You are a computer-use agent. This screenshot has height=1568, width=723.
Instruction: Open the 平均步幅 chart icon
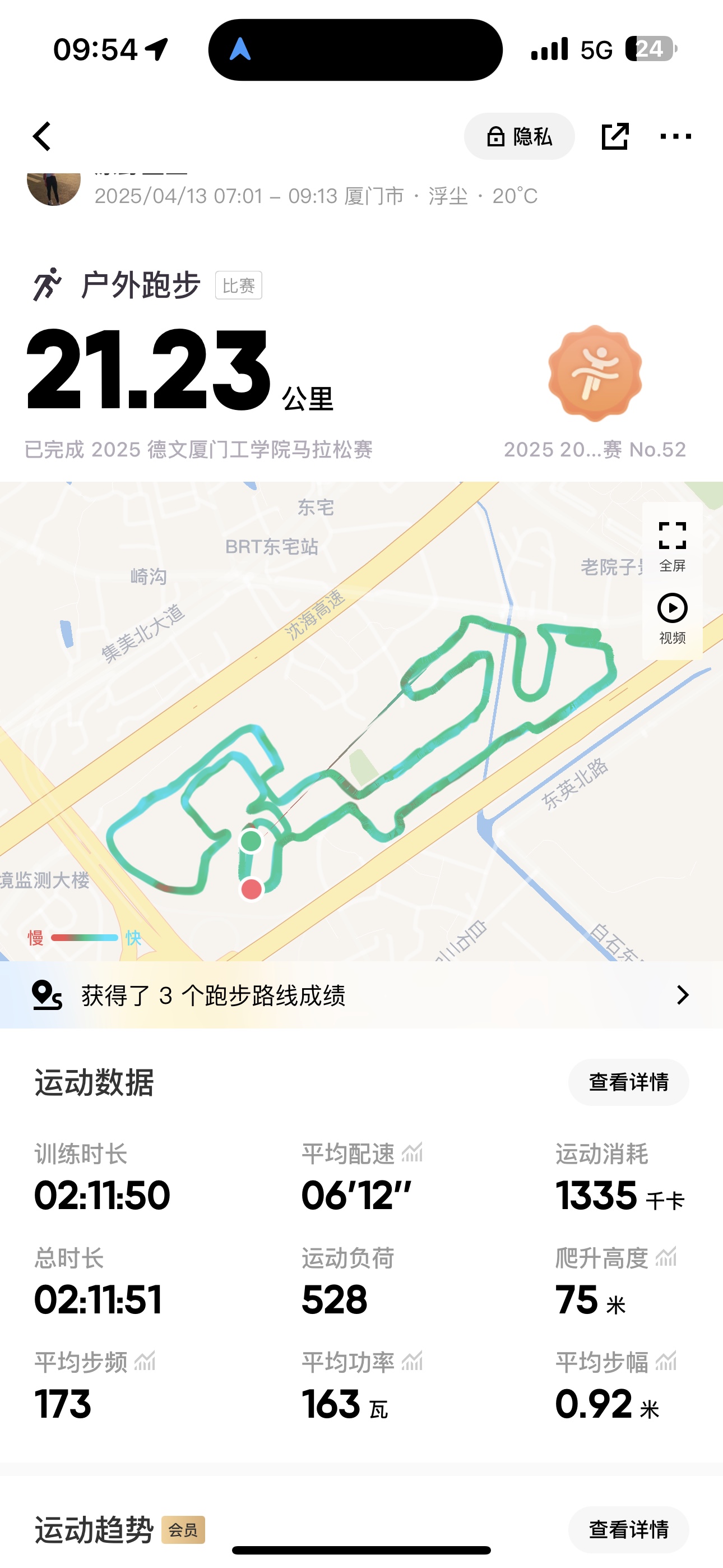[666, 1361]
